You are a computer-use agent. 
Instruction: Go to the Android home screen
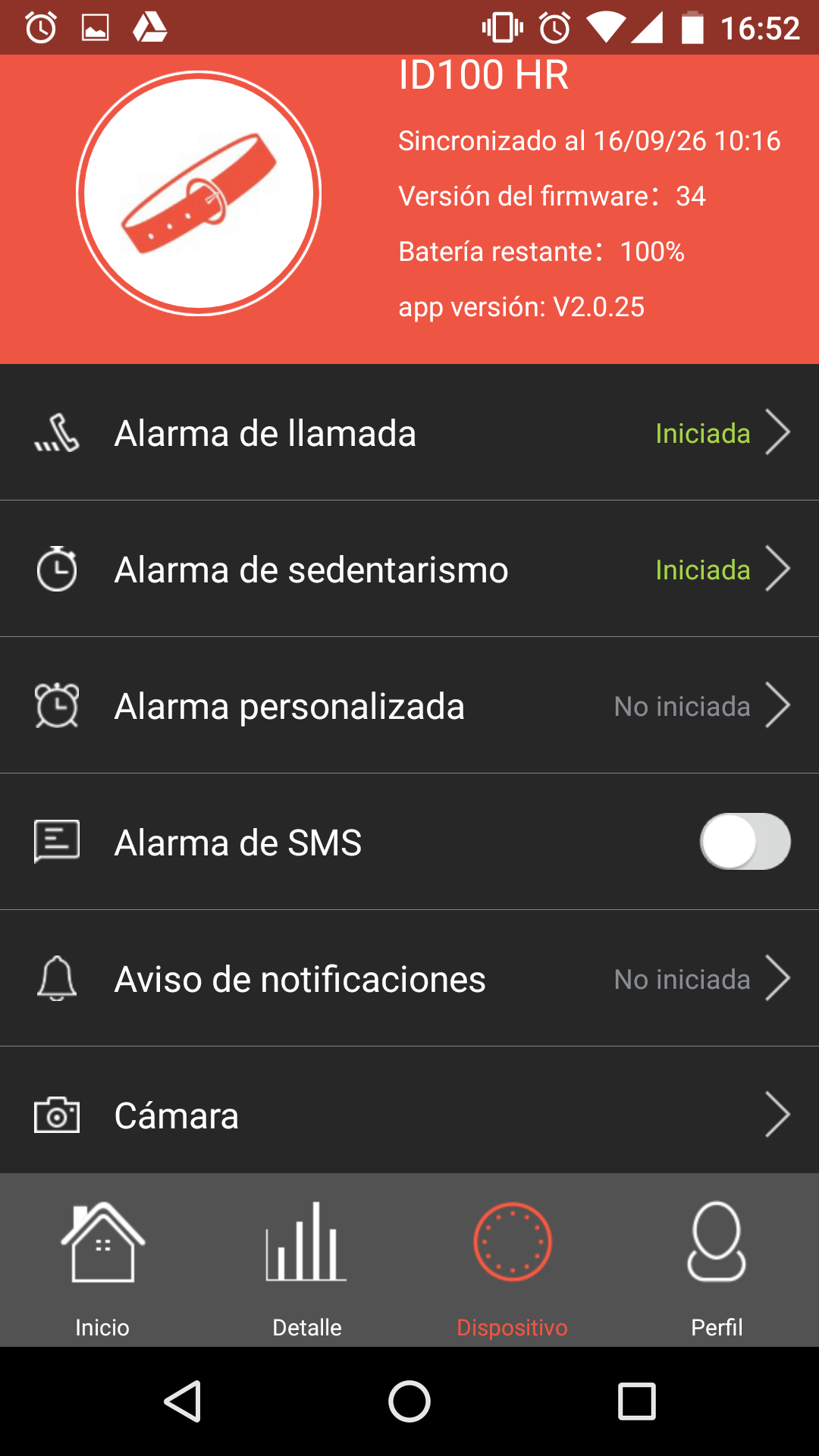pos(409,1401)
